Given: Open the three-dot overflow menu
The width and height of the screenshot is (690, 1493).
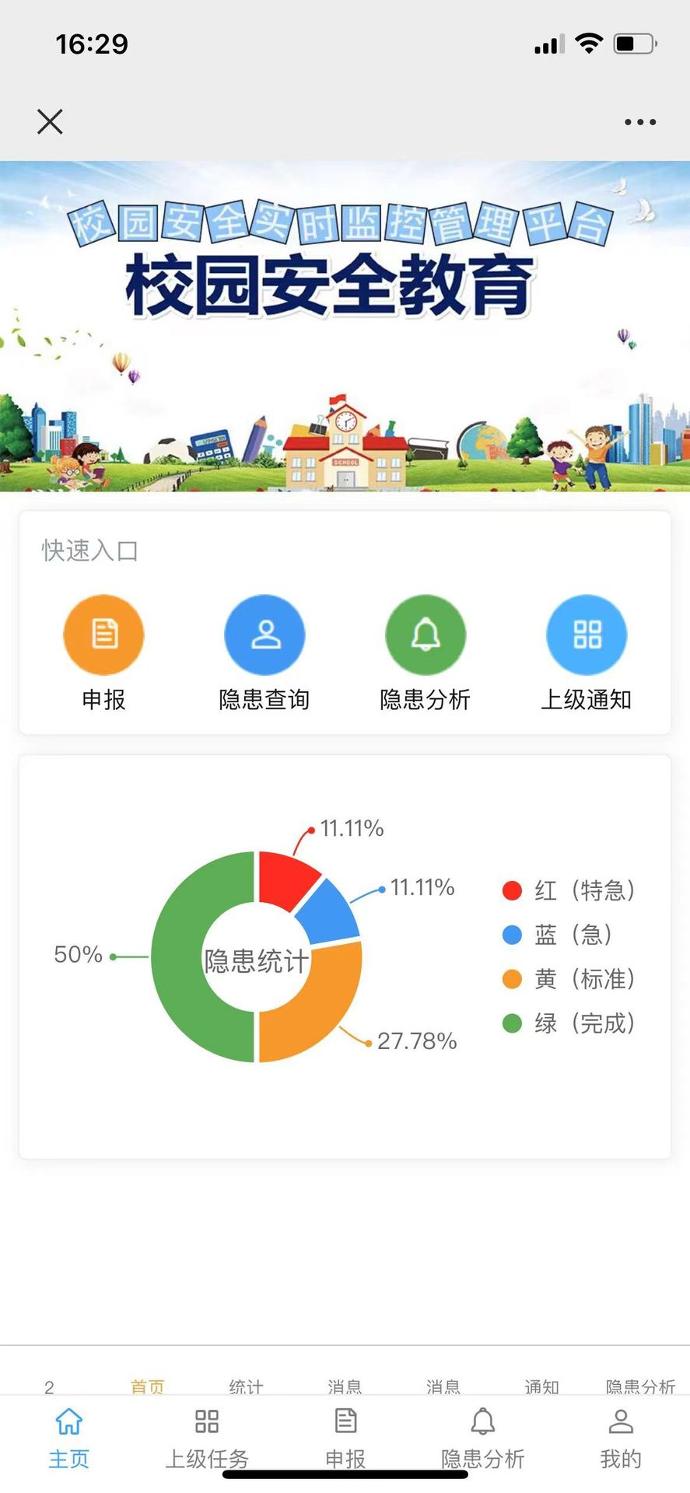Looking at the screenshot, I should [x=640, y=122].
